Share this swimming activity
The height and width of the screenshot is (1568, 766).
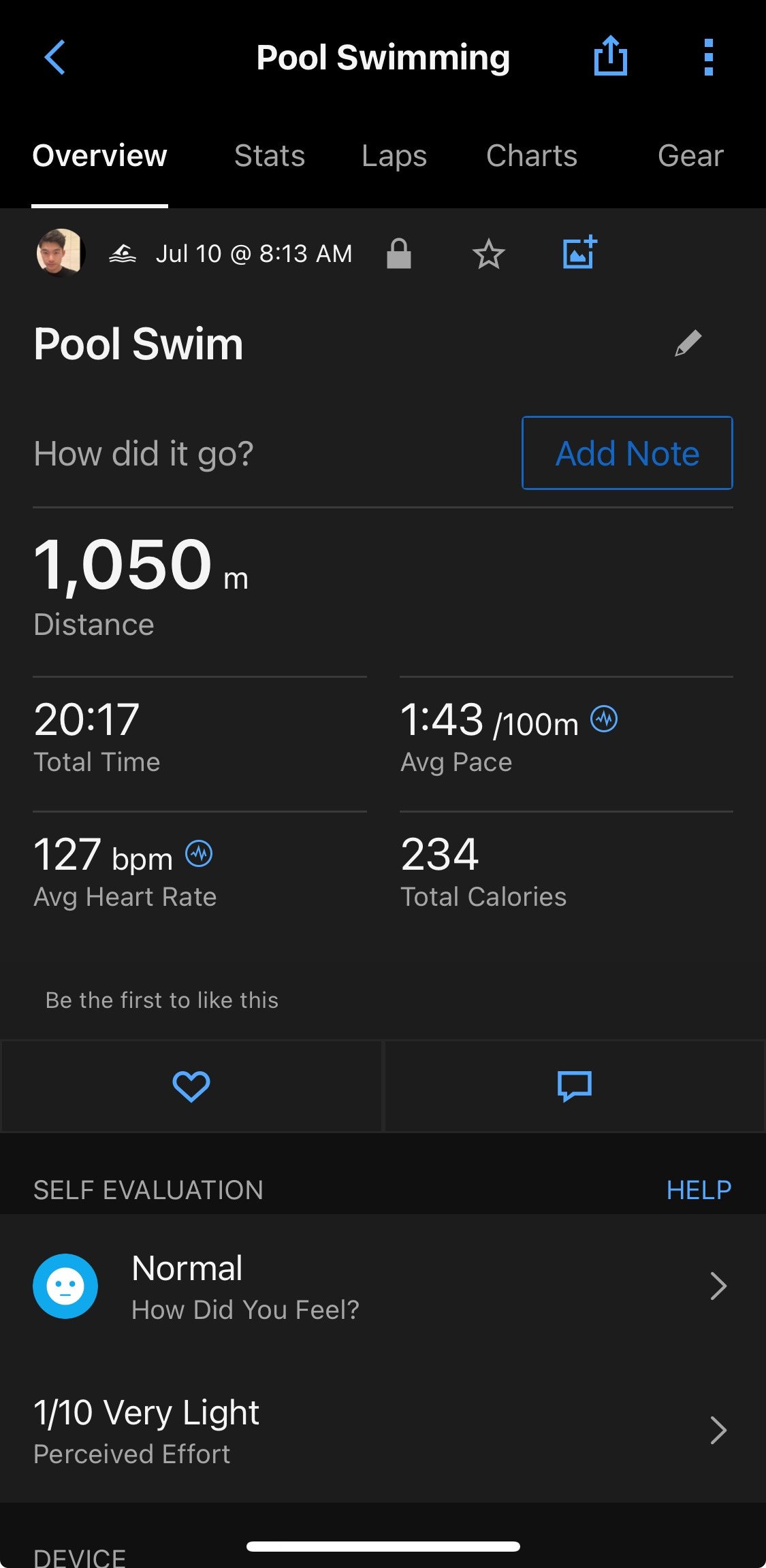click(610, 56)
